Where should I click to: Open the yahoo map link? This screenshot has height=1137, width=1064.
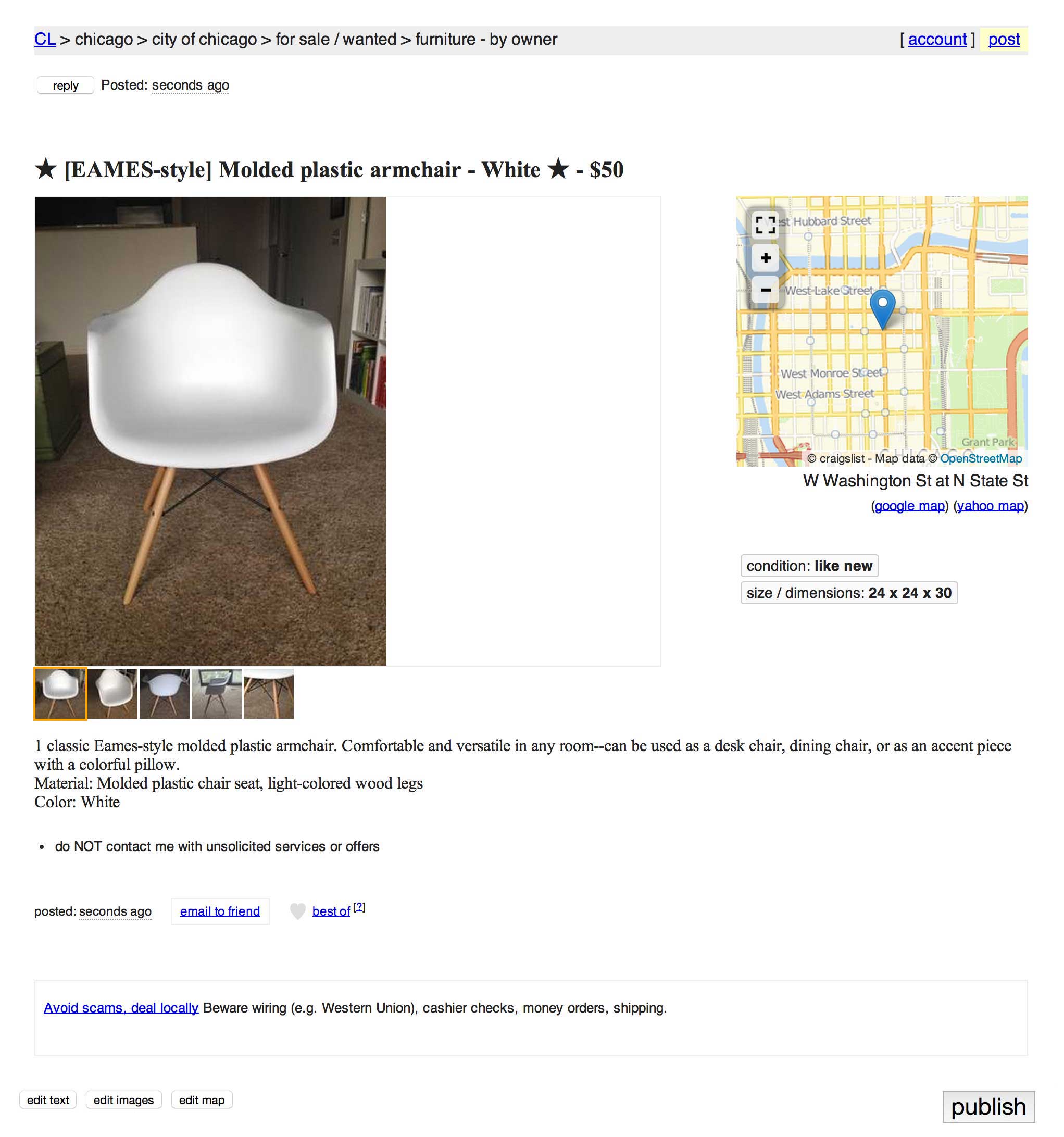pyautogui.click(x=990, y=506)
